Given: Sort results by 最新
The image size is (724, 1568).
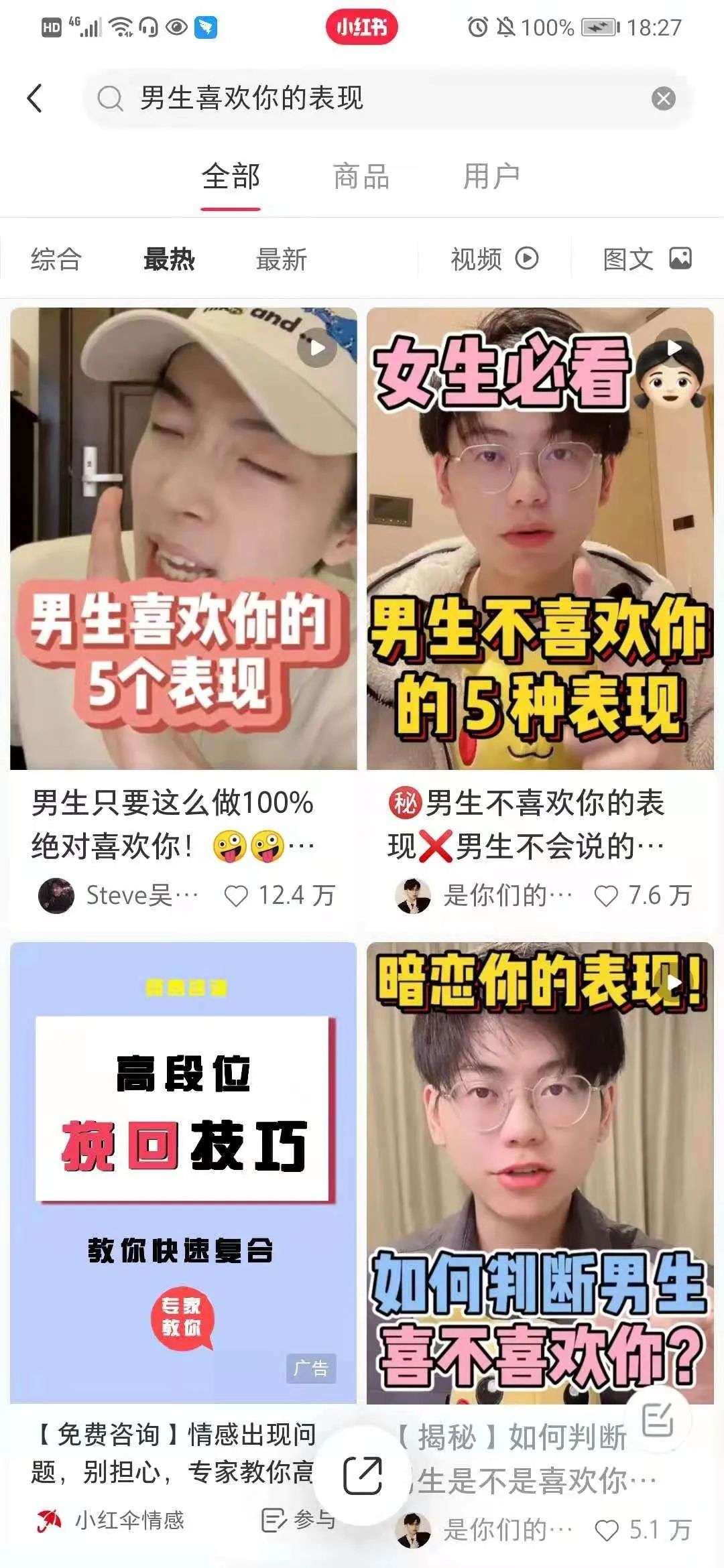Looking at the screenshot, I should click(x=281, y=259).
